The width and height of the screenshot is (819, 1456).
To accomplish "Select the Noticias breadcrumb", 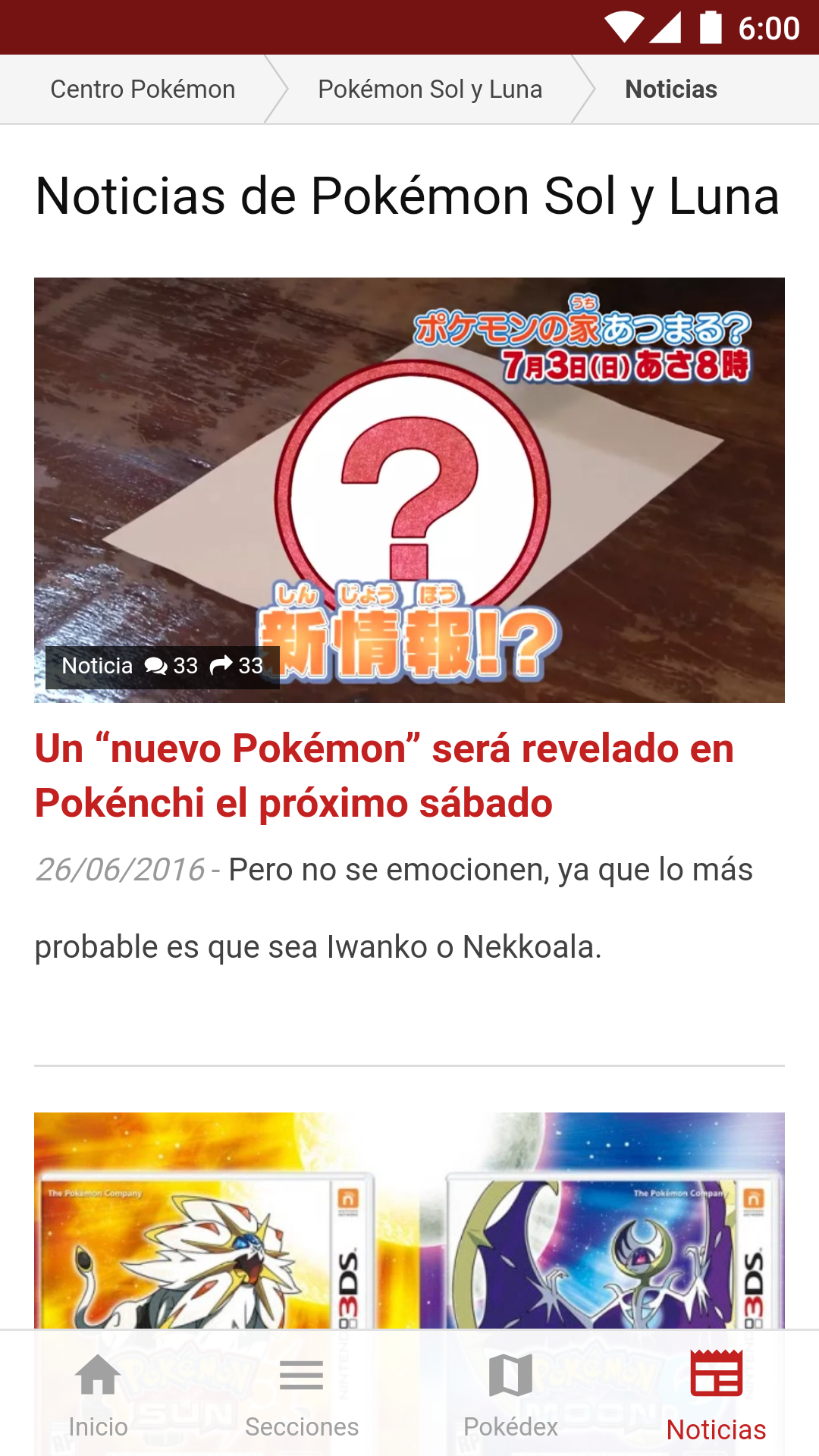I will (671, 89).
